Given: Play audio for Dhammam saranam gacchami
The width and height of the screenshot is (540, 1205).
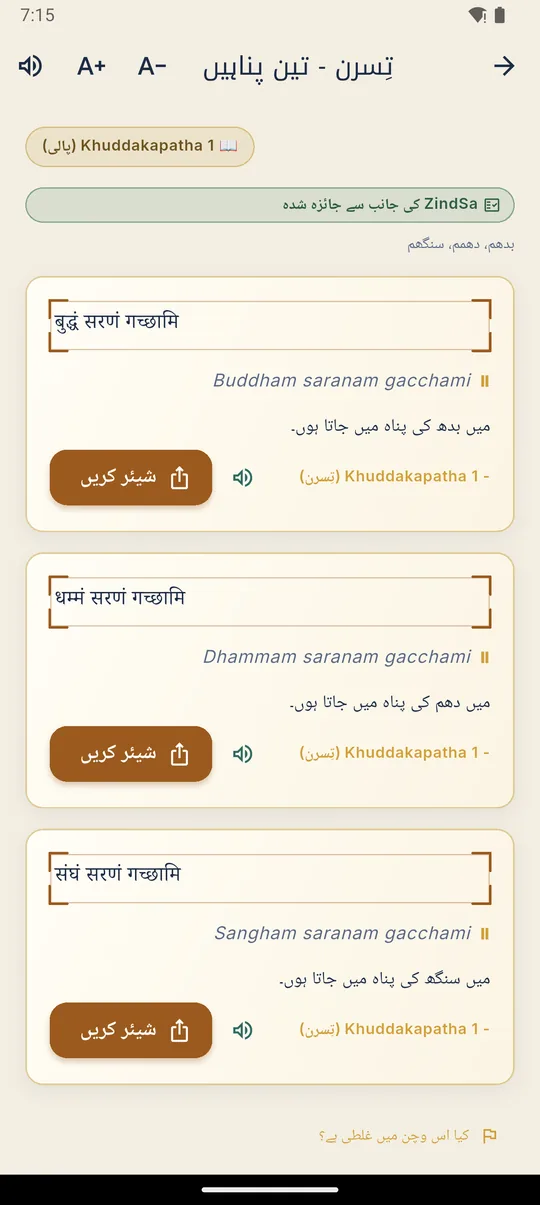Looking at the screenshot, I should pyautogui.click(x=242, y=754).
